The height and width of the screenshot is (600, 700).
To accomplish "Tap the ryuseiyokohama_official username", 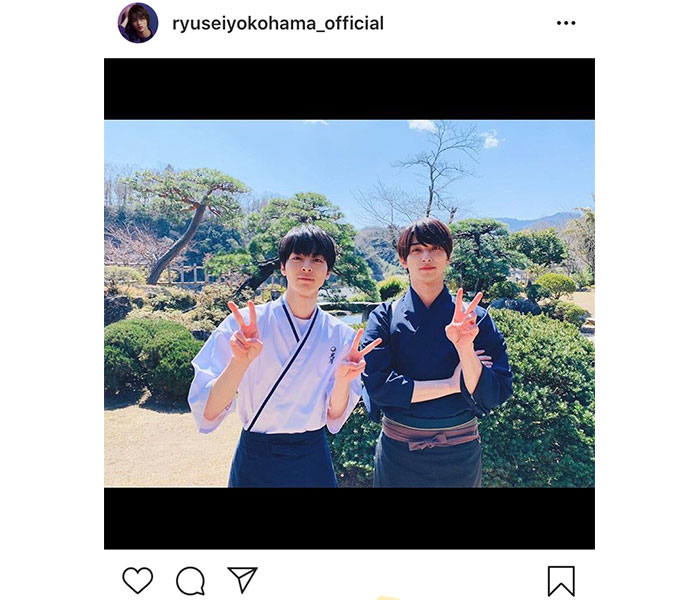I will (277, 23).
